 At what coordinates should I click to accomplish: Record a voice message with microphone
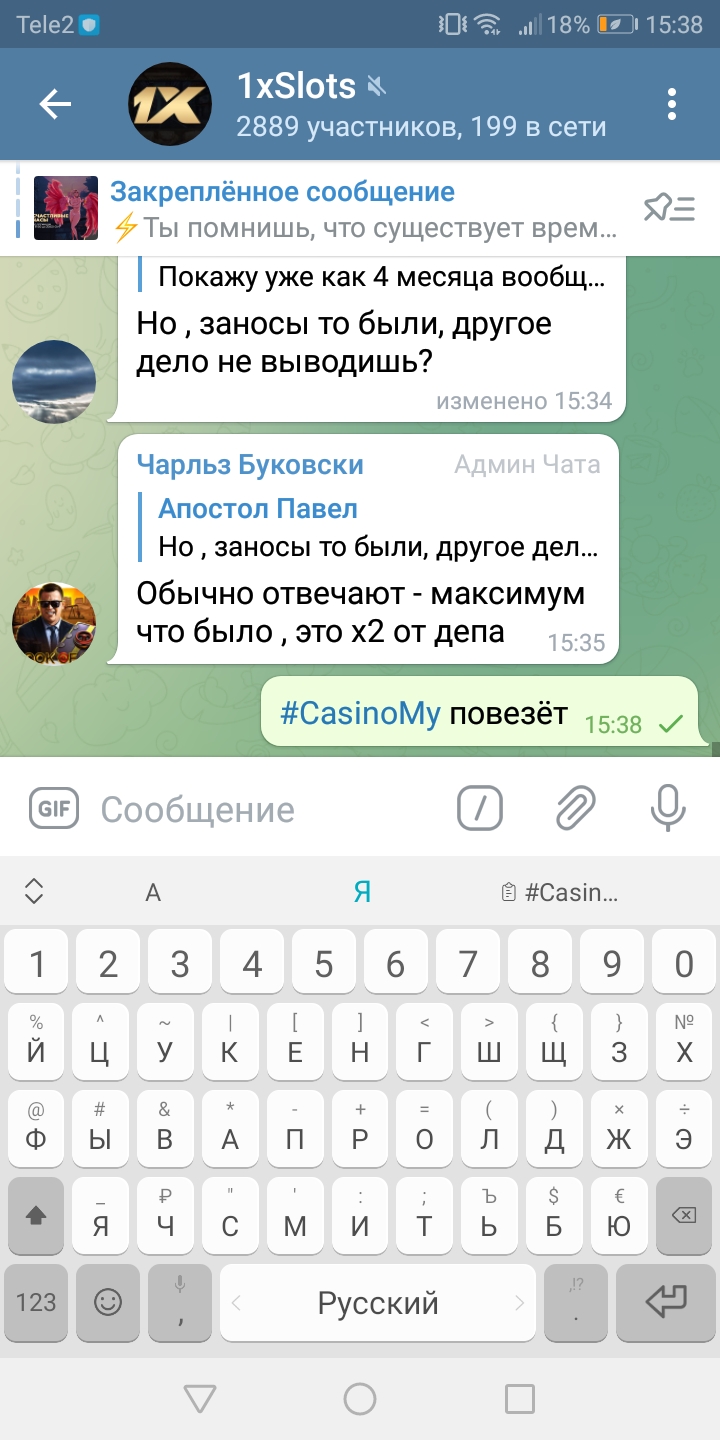click(667, 808)
